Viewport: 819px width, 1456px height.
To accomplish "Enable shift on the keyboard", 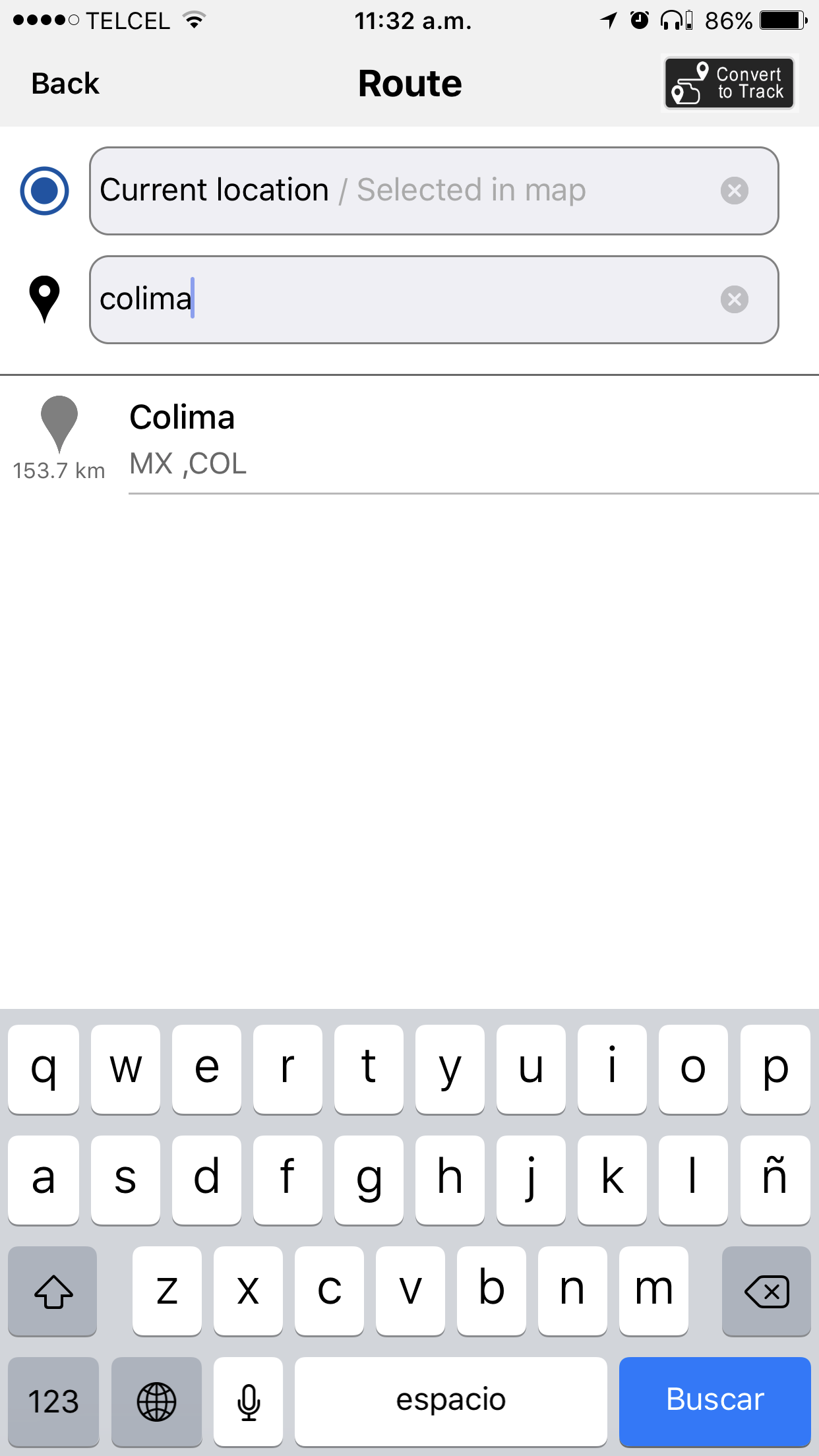I will [53, 1290].
